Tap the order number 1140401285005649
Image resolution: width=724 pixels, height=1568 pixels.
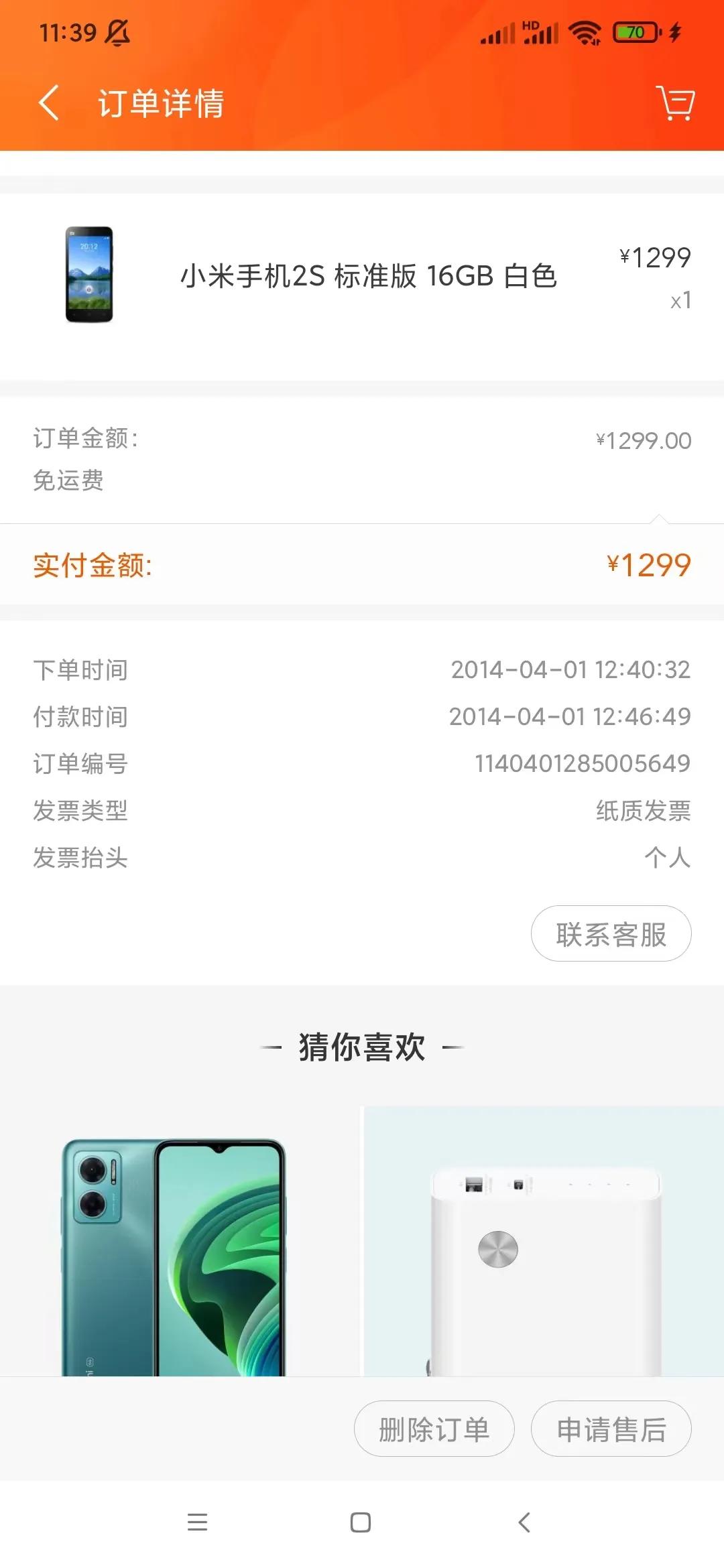[x=582, y=763]
